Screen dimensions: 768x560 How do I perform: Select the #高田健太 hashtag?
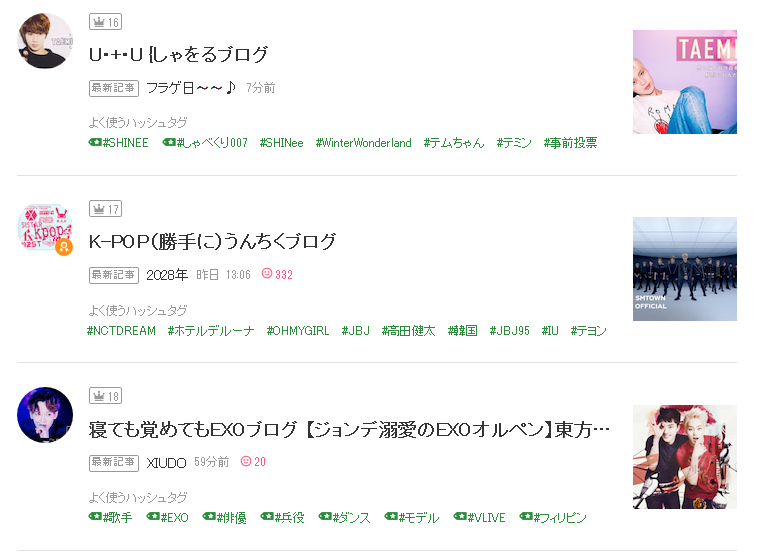tap(408, 331)
